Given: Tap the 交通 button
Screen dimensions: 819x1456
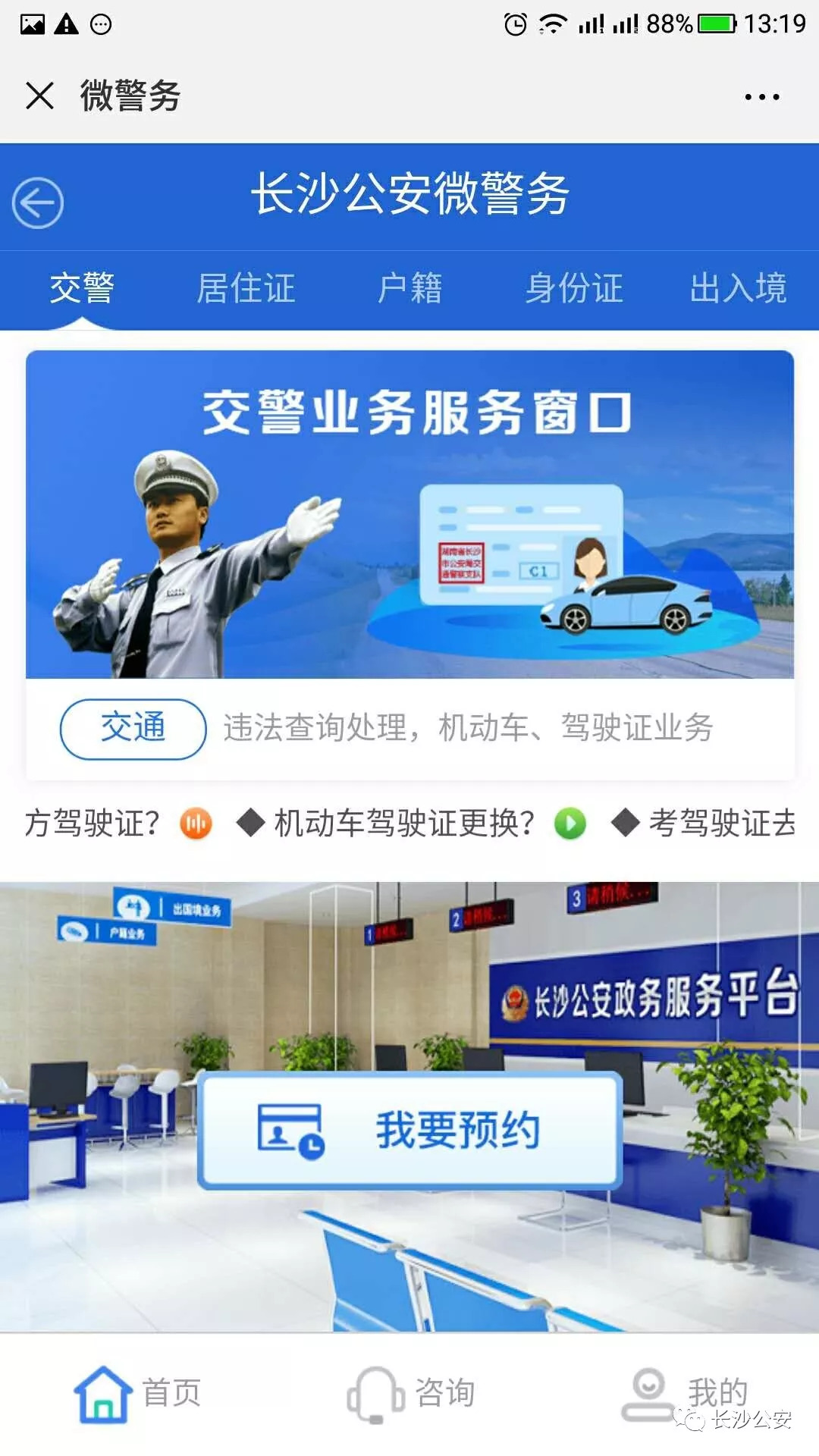Looking at the screenshot, I should coord(133,728).
